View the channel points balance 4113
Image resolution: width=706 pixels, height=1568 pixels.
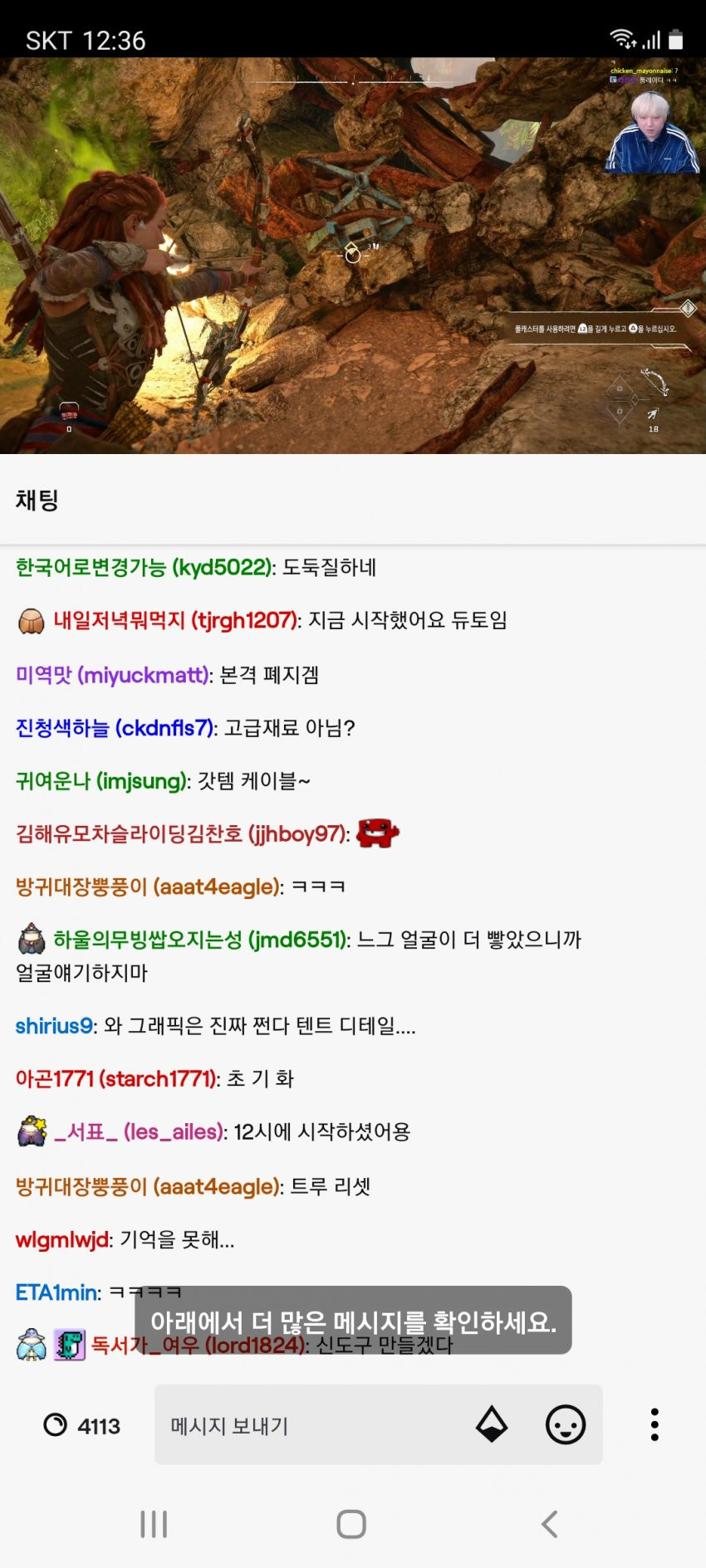pyautogui.click(x=82, y=1426)
